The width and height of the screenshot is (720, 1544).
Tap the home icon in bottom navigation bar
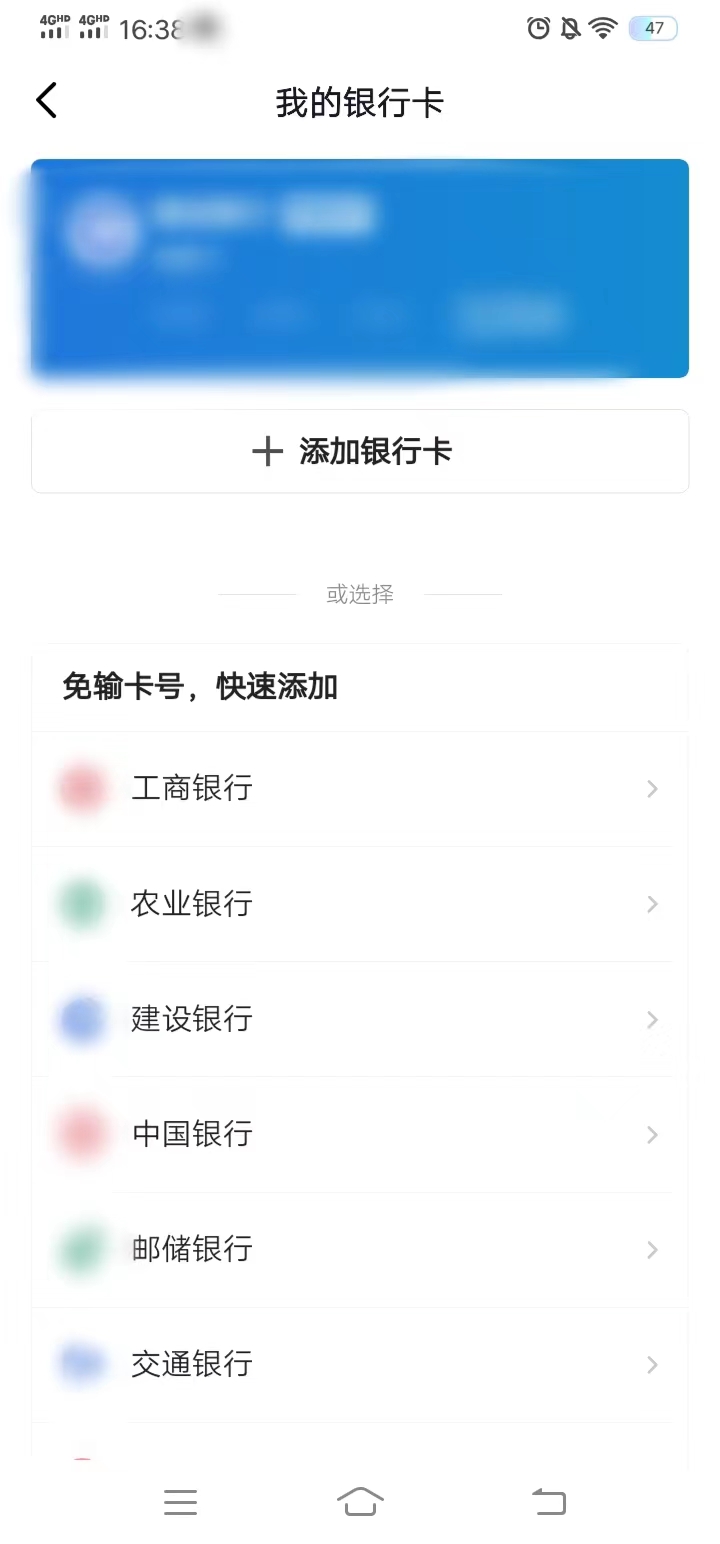360,1501
